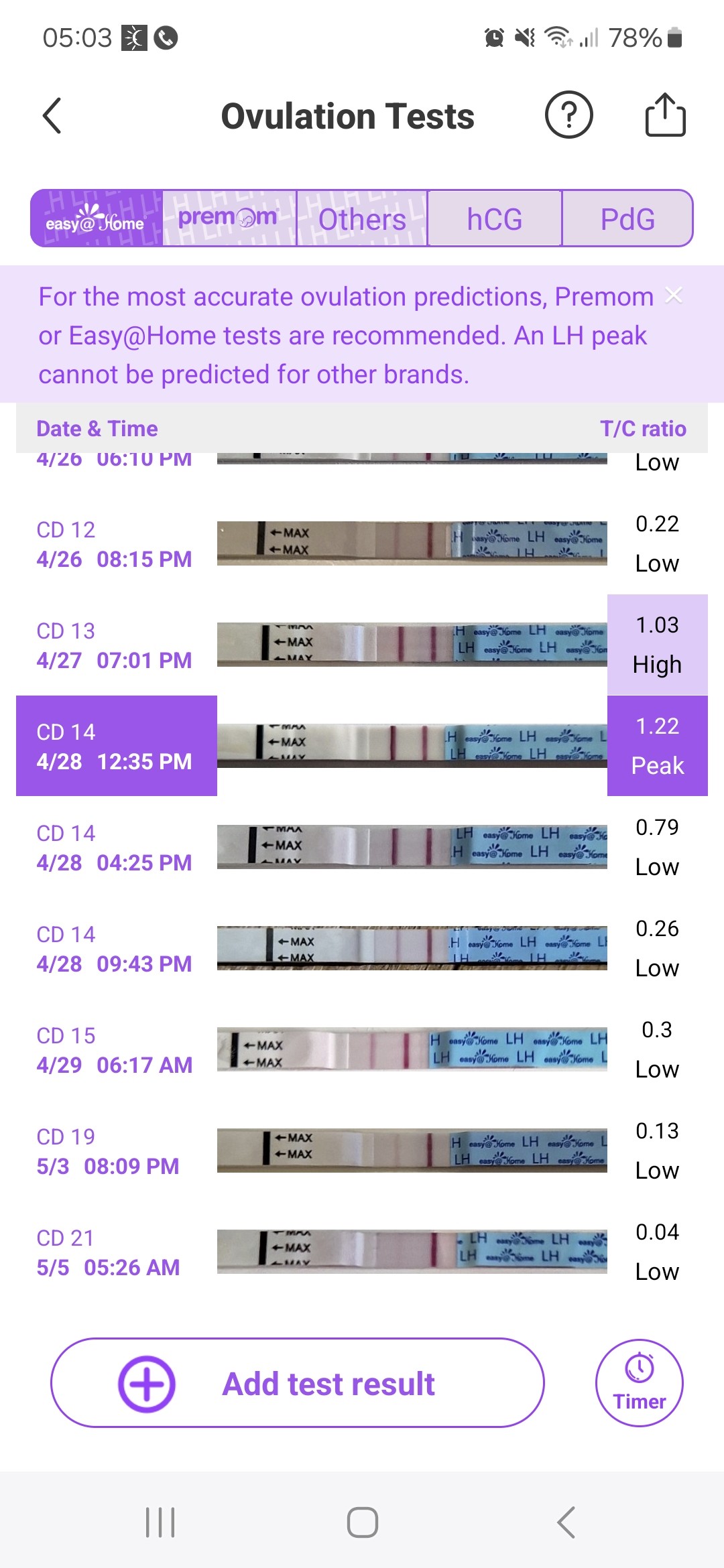Viewport: 724px width, 1568px height.
Task: Dismiss the Premom recommendation banner
Action: (x=674, y=296)
